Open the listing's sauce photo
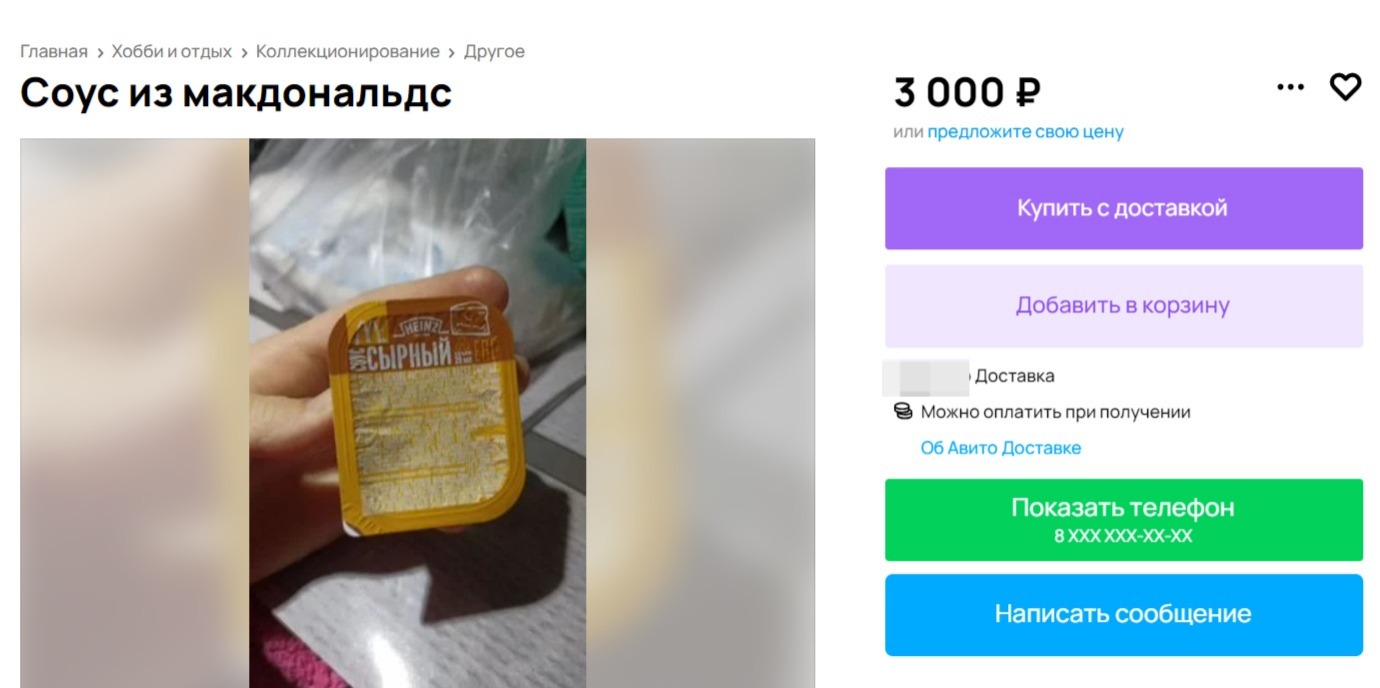This screenshot has height=688, width=1380. (417, 412)
